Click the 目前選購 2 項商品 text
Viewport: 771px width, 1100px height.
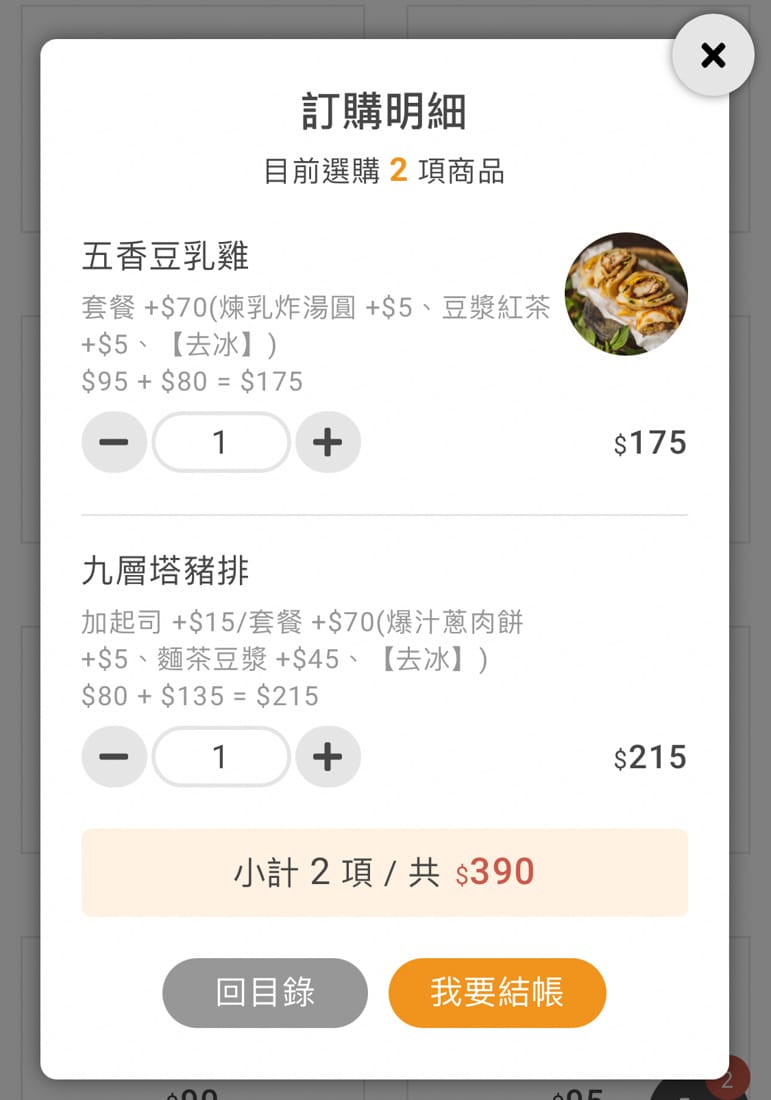(x=385, y=172)
